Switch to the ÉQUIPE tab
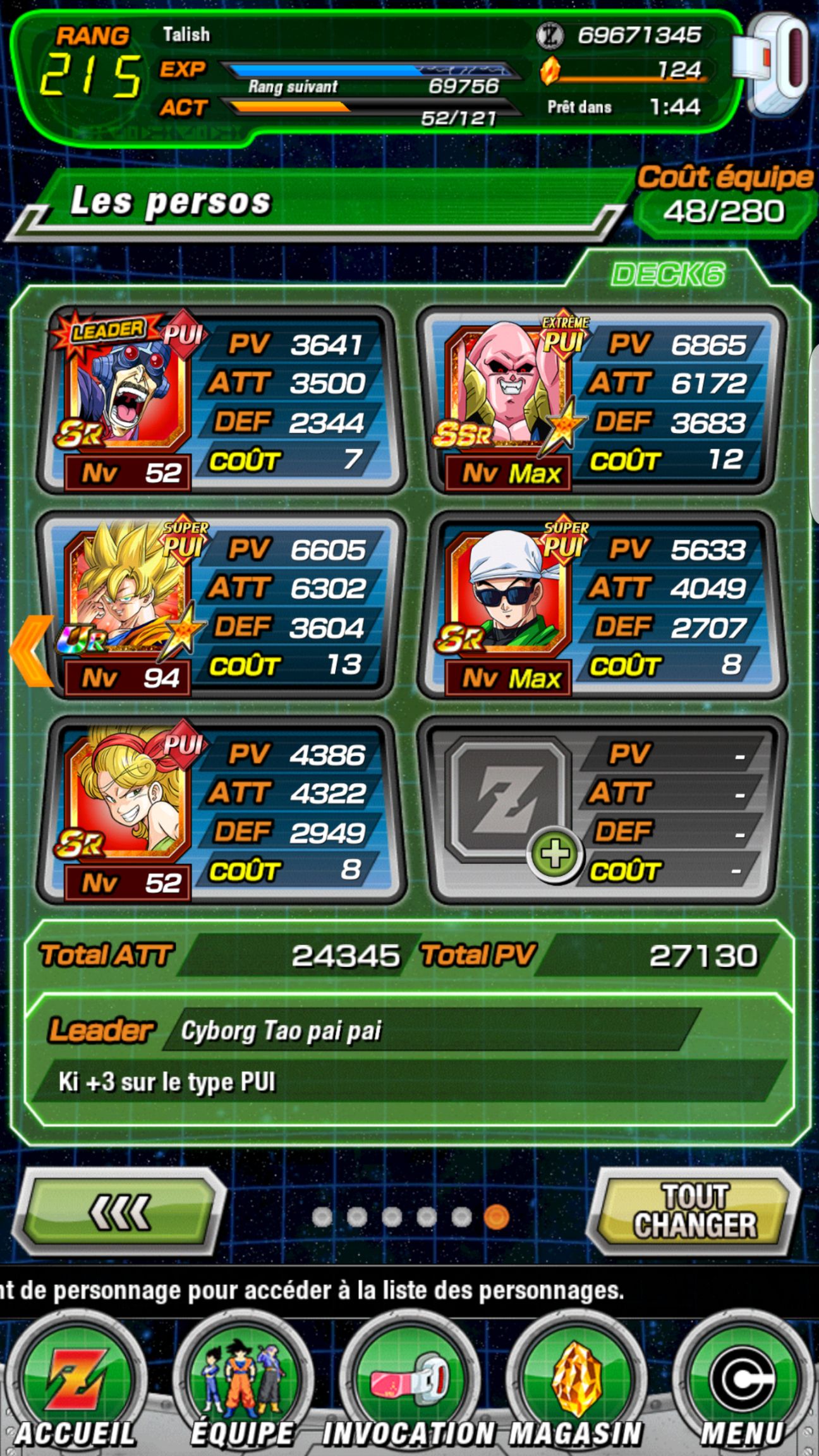The image size is (819, 1456). (243, 1385)
